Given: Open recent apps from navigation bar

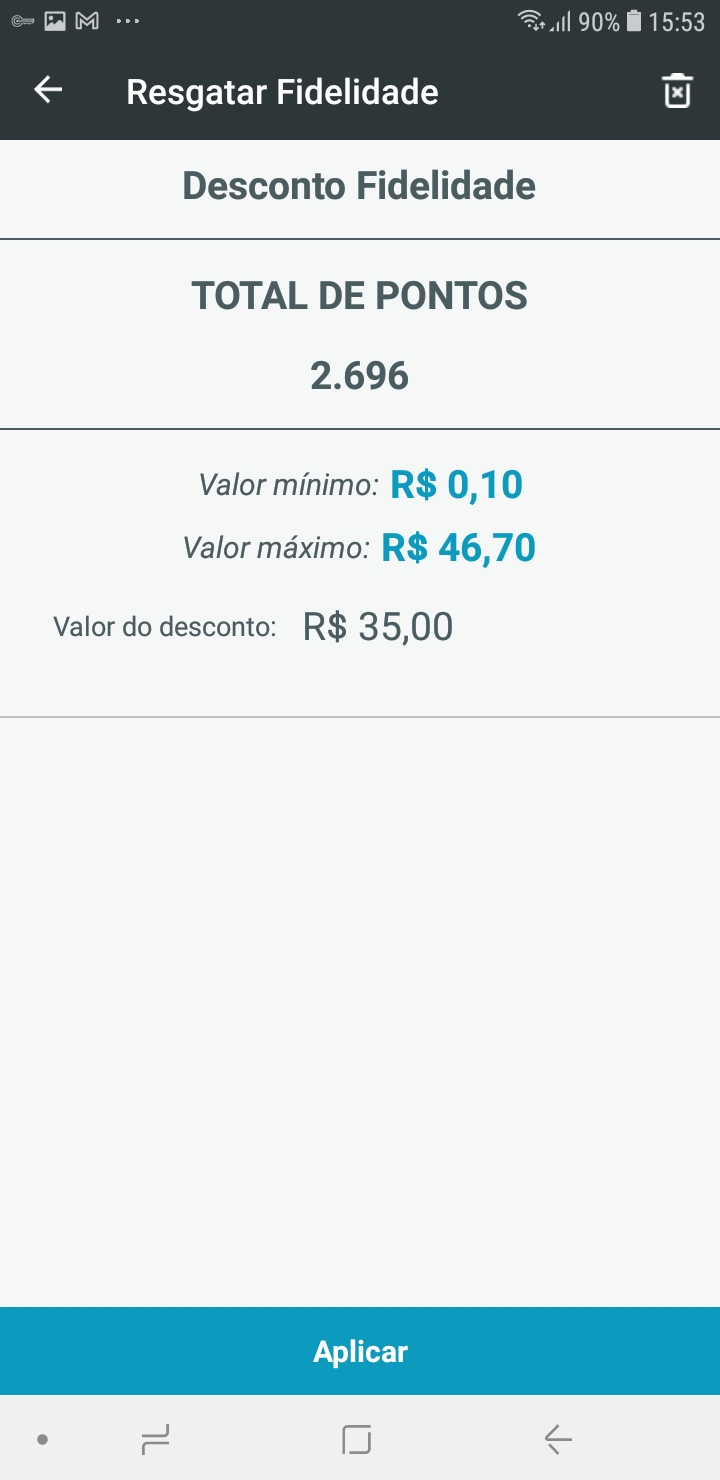Looking at the screenshot, I should pos(155,1439).
